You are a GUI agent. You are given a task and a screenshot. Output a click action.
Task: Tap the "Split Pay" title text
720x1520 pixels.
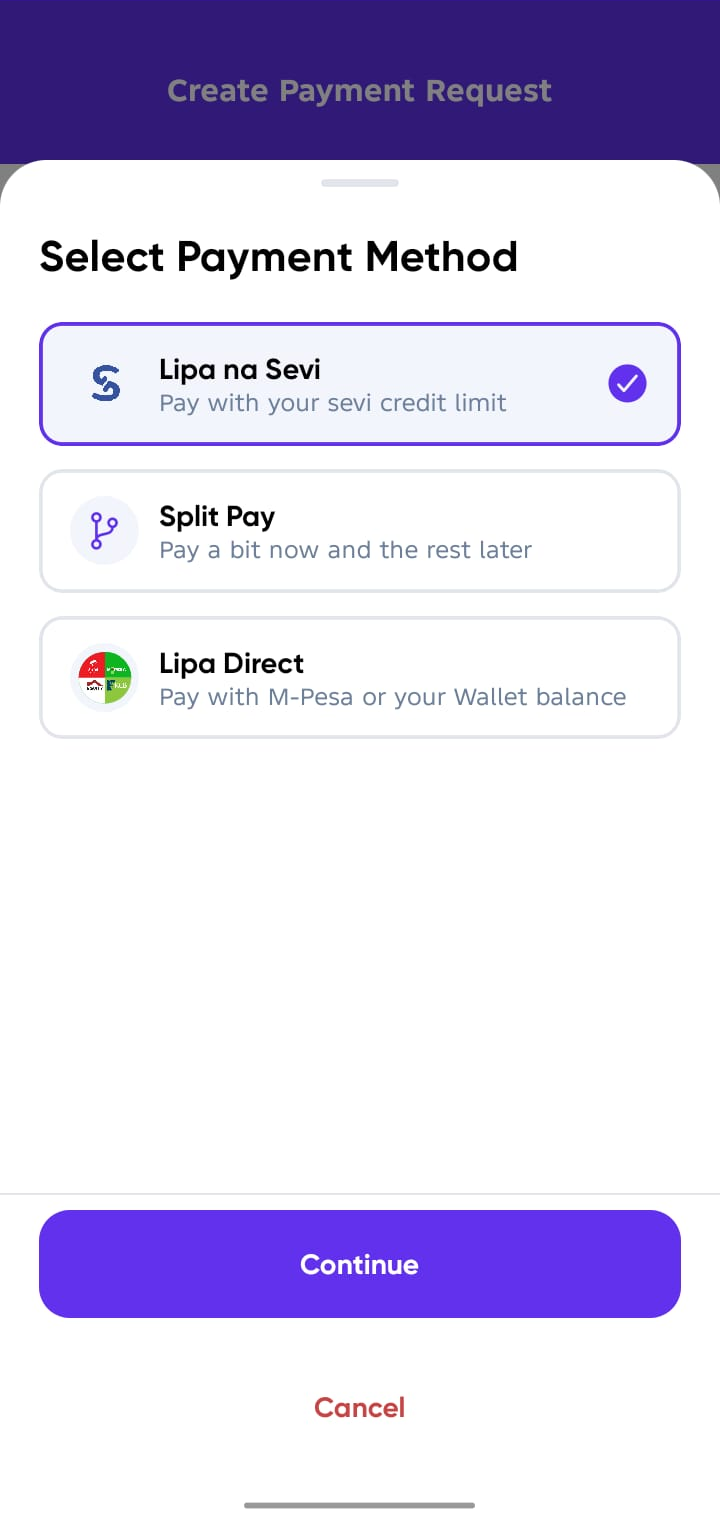[217, 516]
